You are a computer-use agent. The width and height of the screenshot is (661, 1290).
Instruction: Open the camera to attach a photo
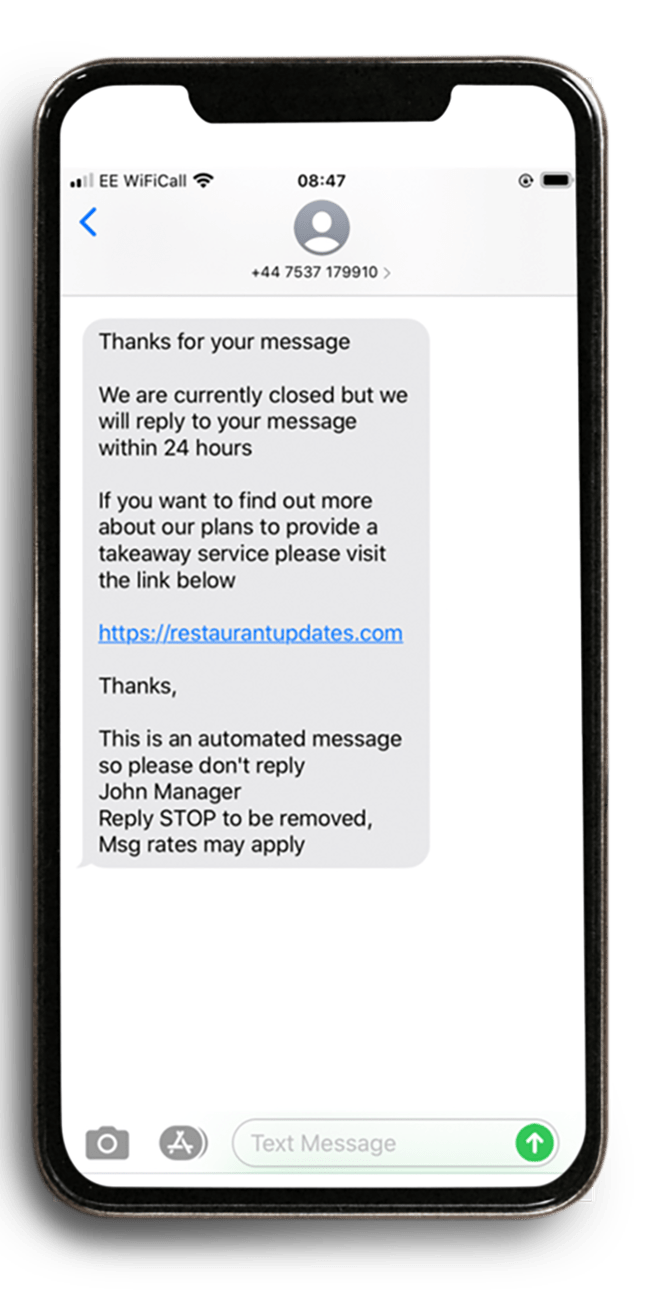tap(107, 1143)
